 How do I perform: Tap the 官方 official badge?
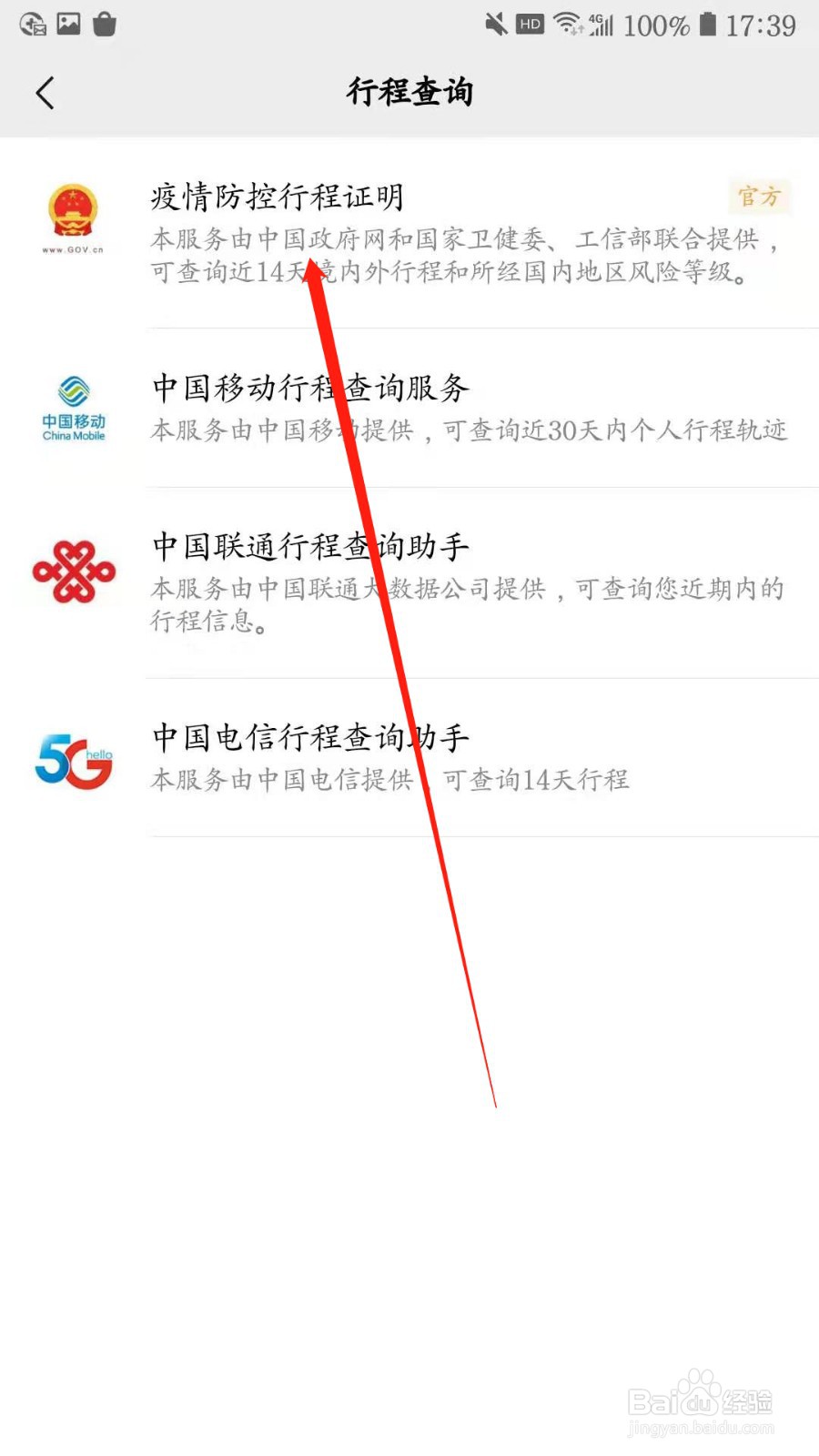coord(761,196)
